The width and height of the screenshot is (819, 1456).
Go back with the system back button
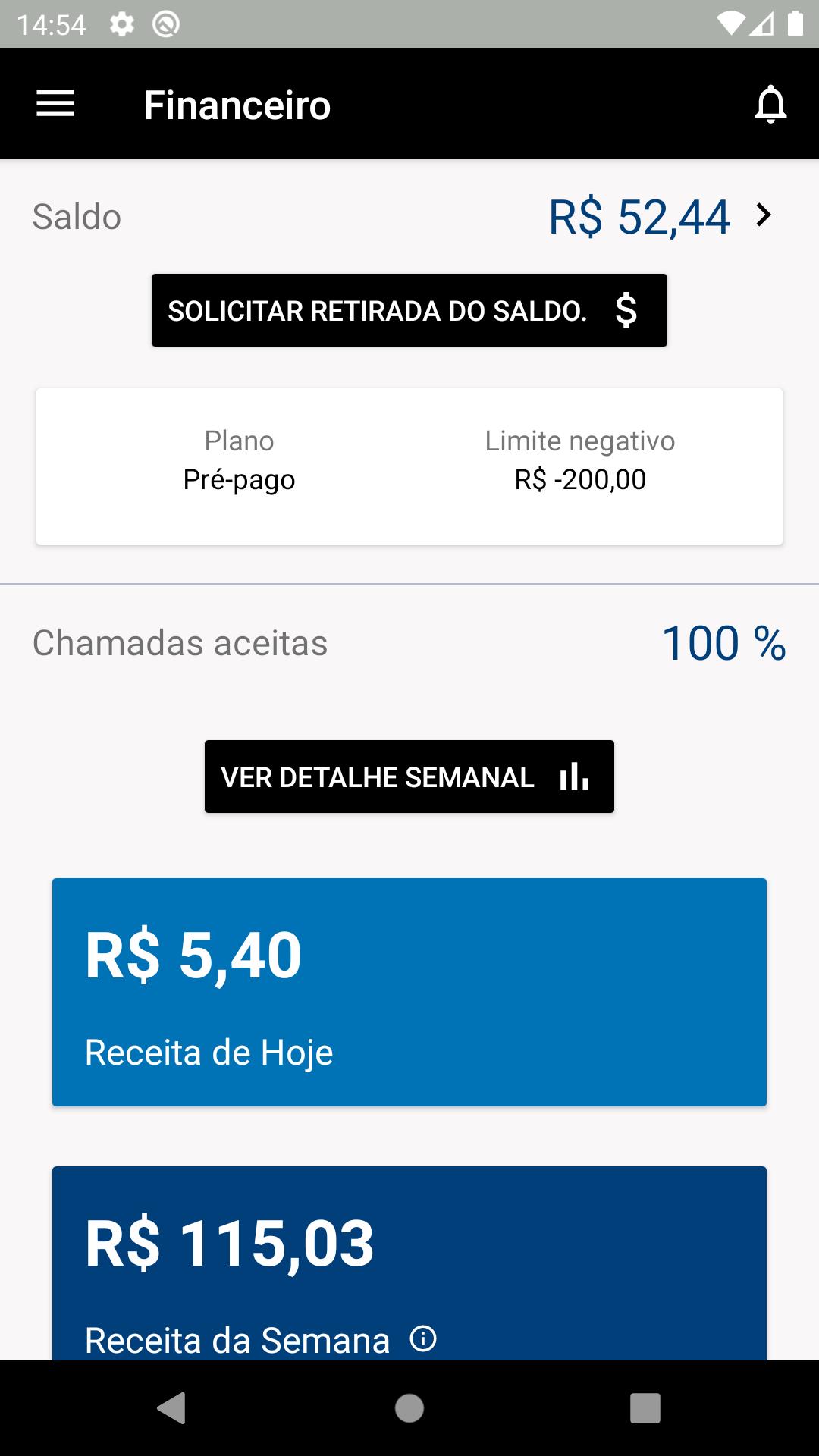(171, 1408)
